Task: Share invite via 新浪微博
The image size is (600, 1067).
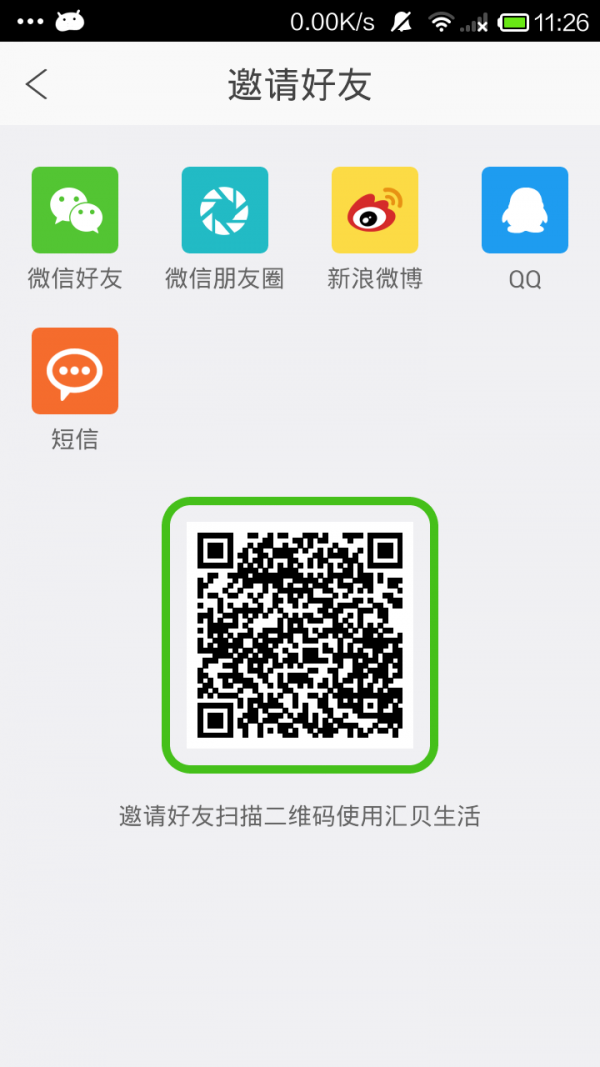Action: pyautogui.click(x=375, y=210)
